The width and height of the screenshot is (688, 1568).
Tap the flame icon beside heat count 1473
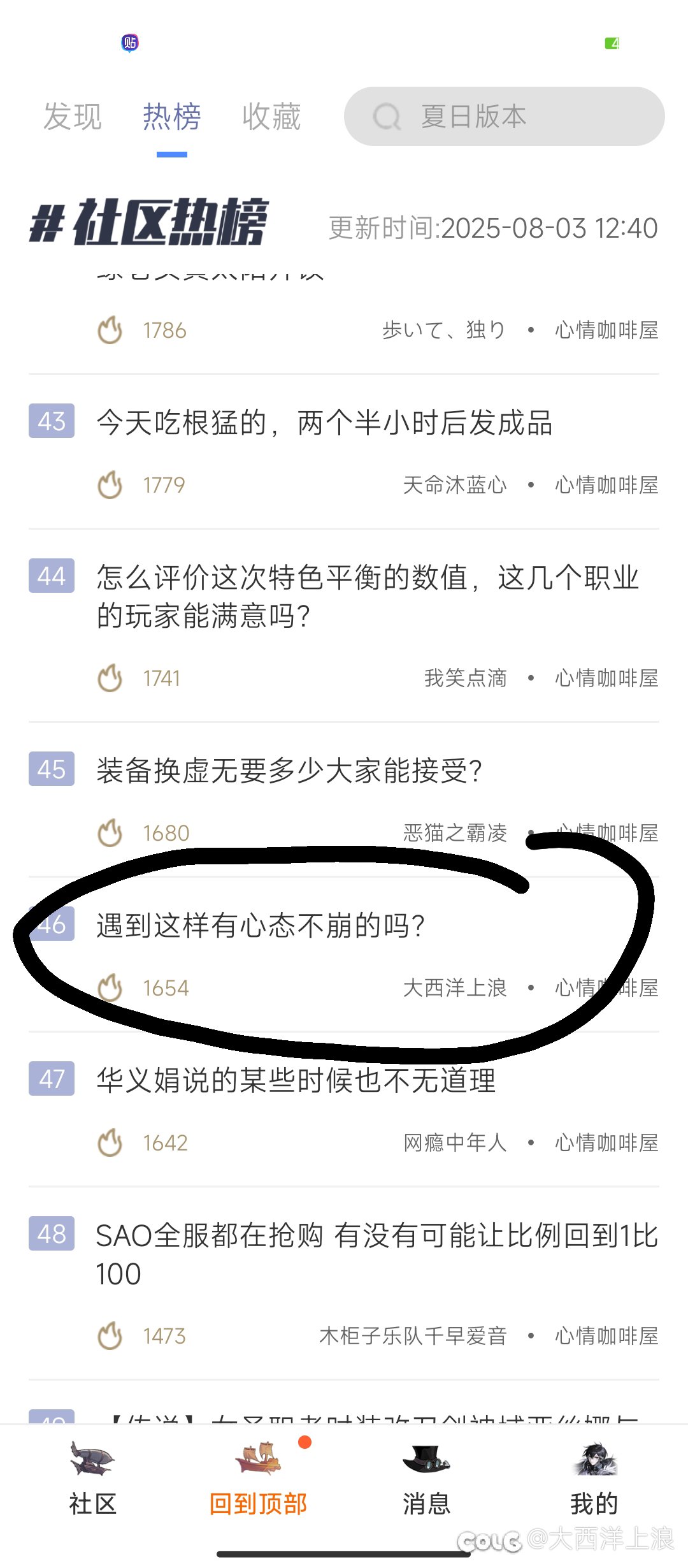111,1336
